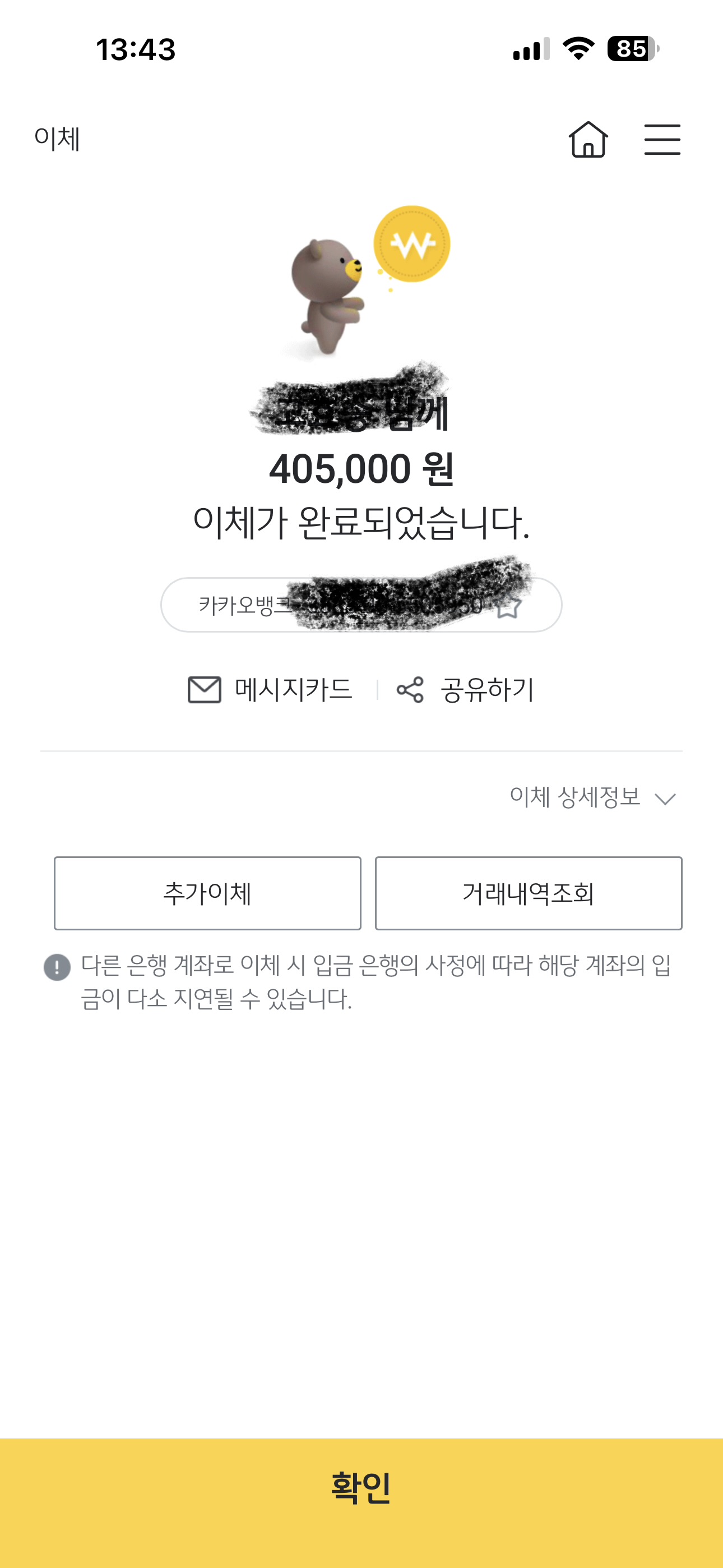This screenshot has height=1568, width=723.
Task: Send a 메시지카드 message card
Action: [270, 690]
